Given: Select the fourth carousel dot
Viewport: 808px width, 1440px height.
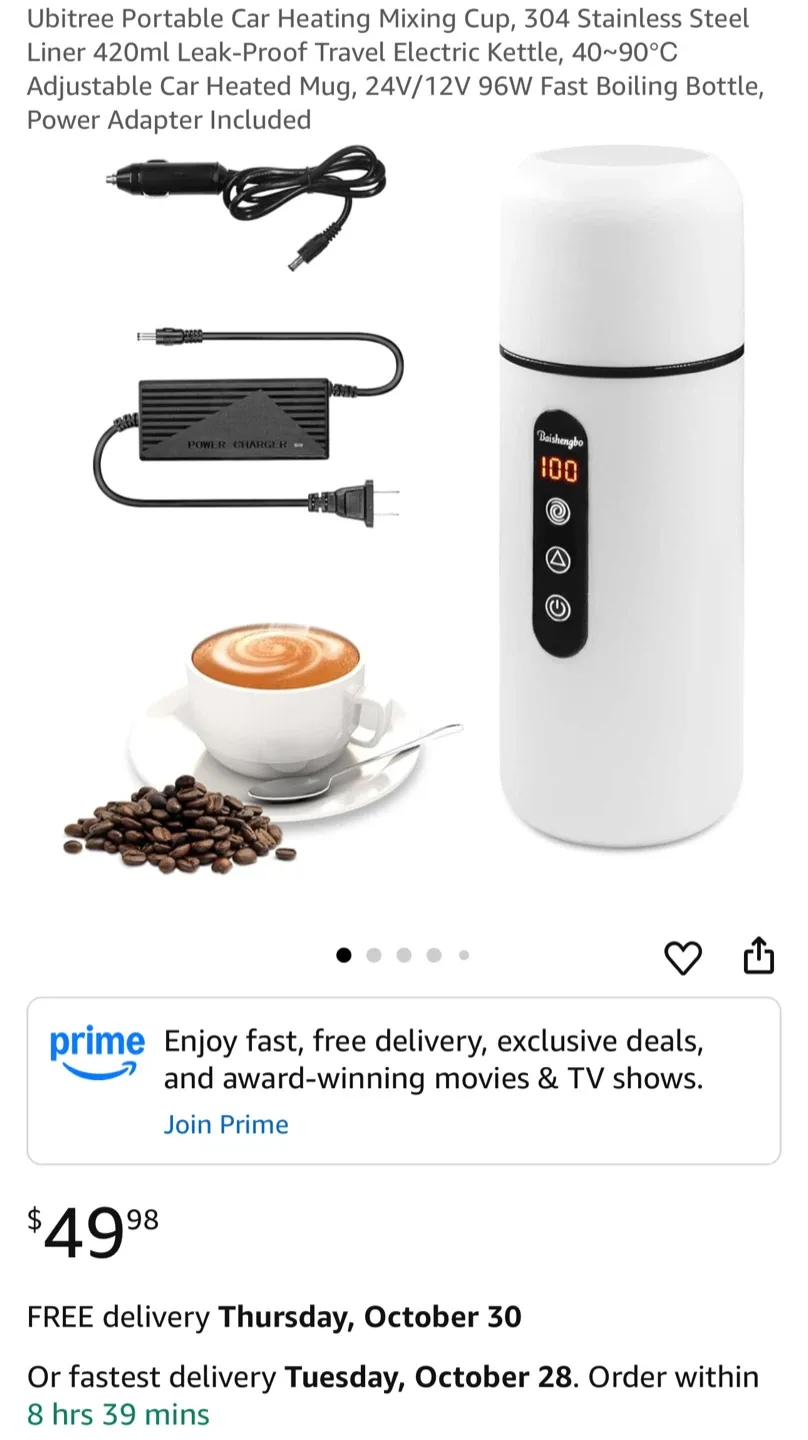Looking at the screenshot, I should pos(434,955).
